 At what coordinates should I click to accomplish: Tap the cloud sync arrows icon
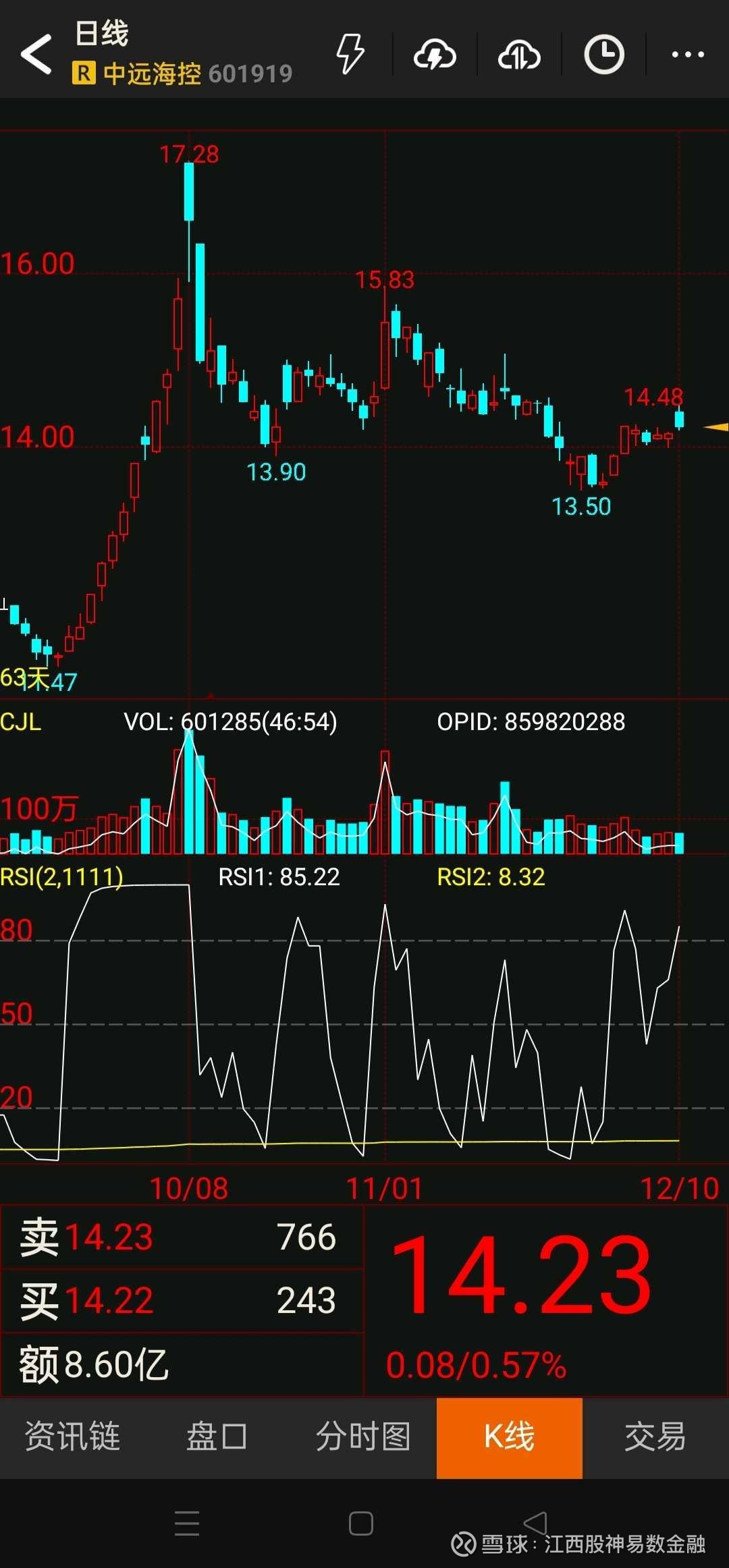click(519, 54)
